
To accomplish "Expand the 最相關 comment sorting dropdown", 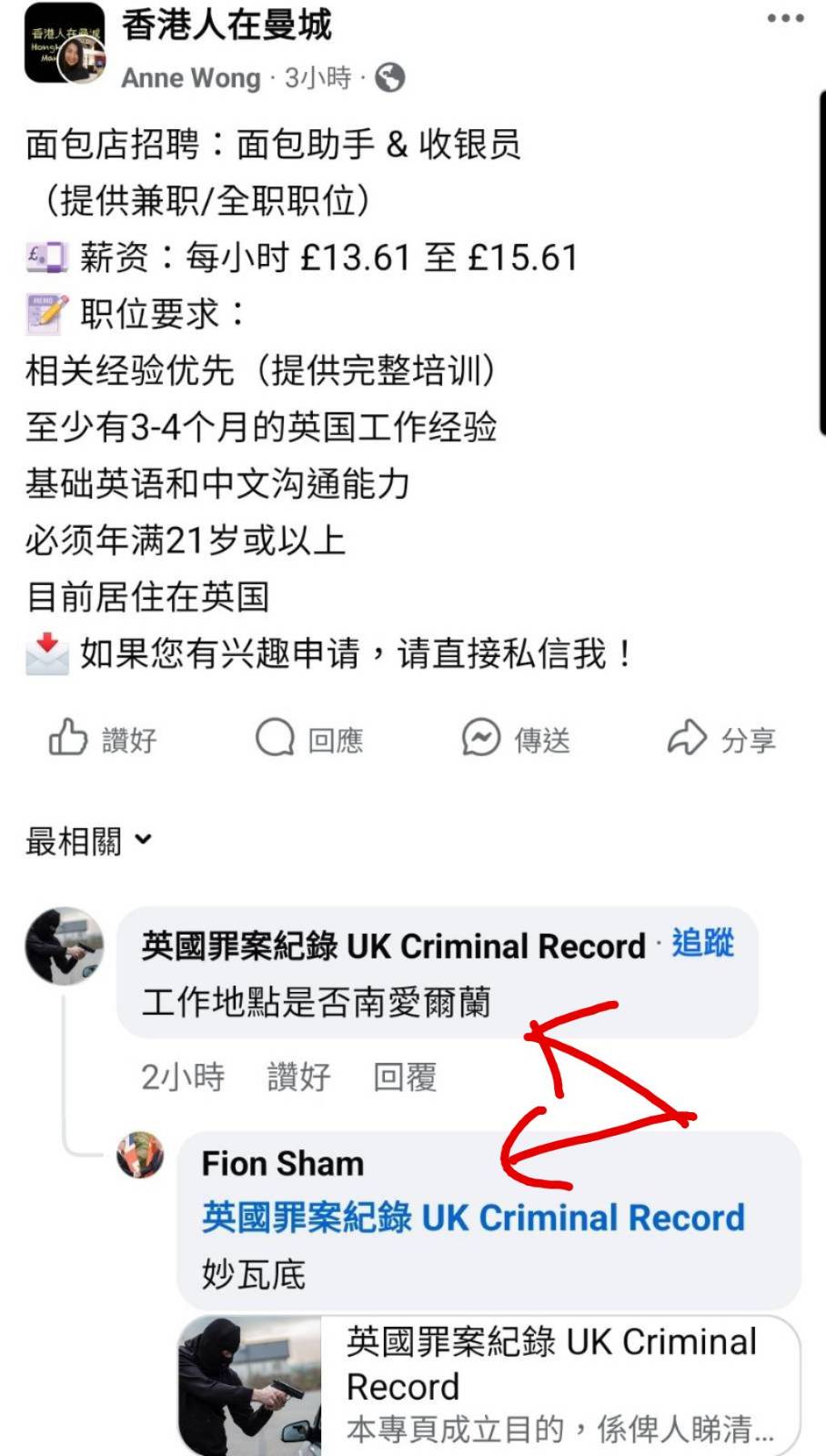I will point(88,841).
